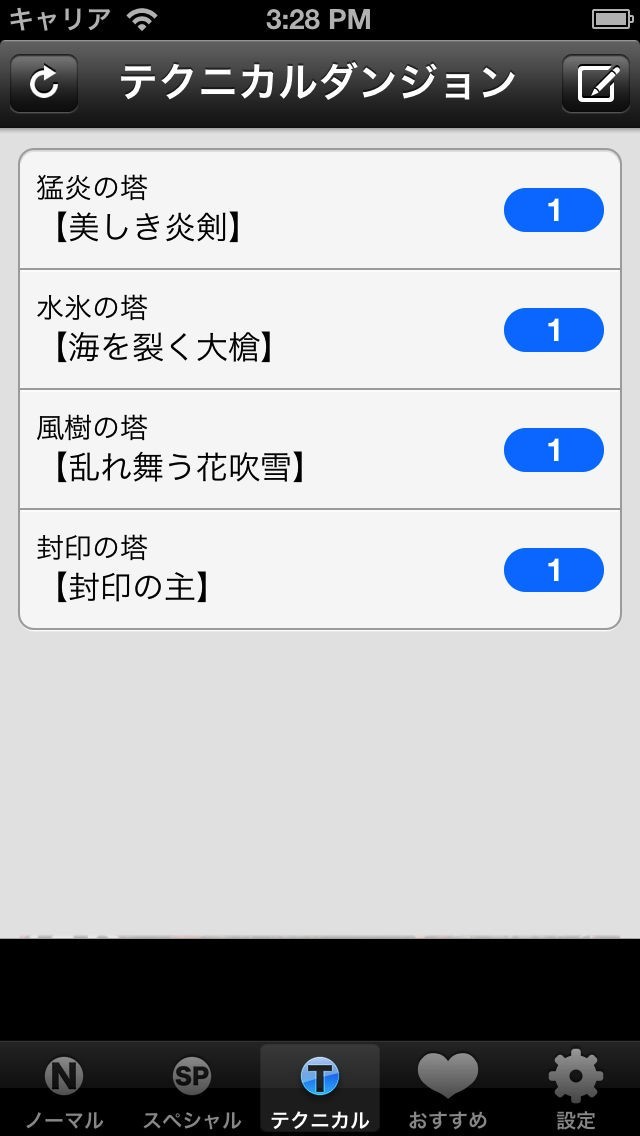The height and width of the screenshot is (1136, 640).
Task: Open the edit/compose icon
Action: (x=596, y=83)
